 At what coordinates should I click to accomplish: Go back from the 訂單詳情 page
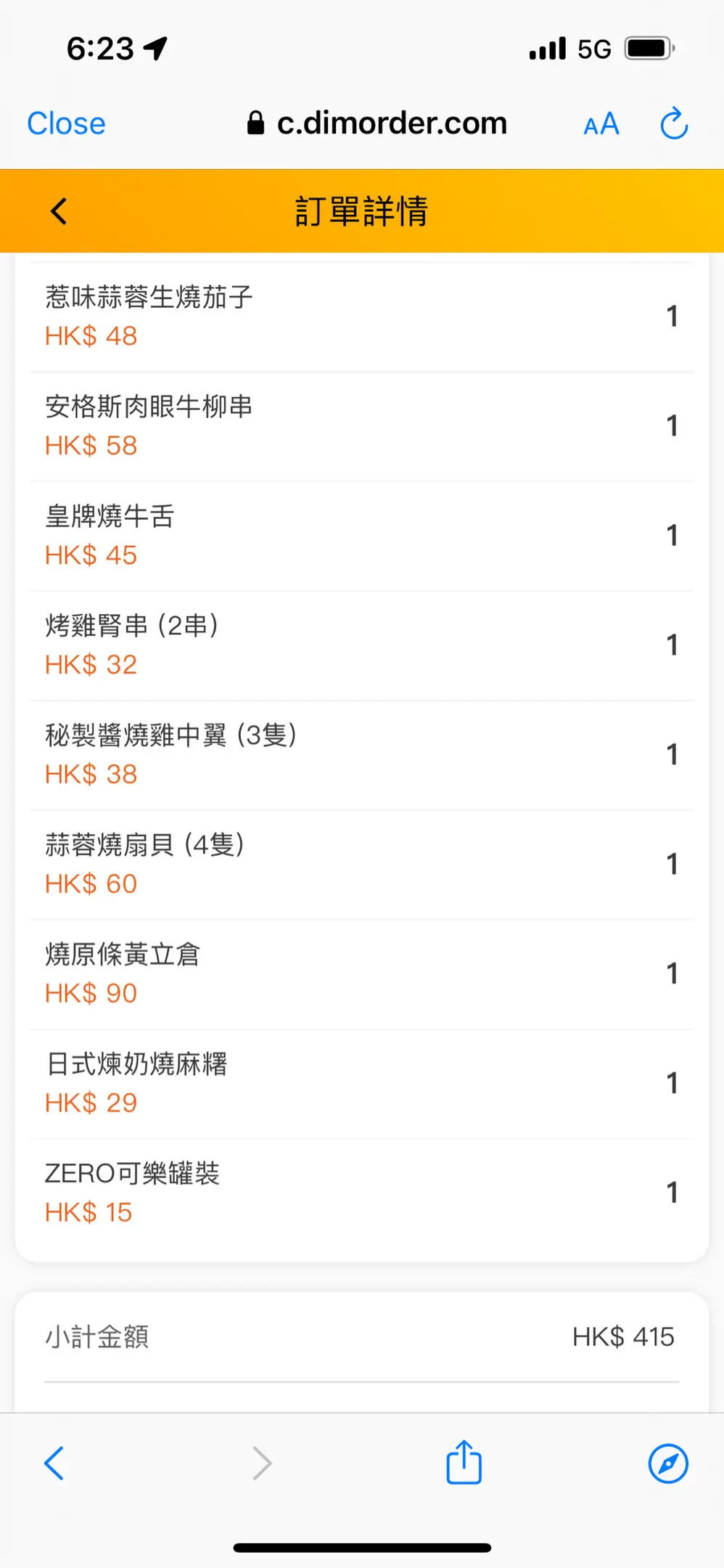tap(59, 211)
